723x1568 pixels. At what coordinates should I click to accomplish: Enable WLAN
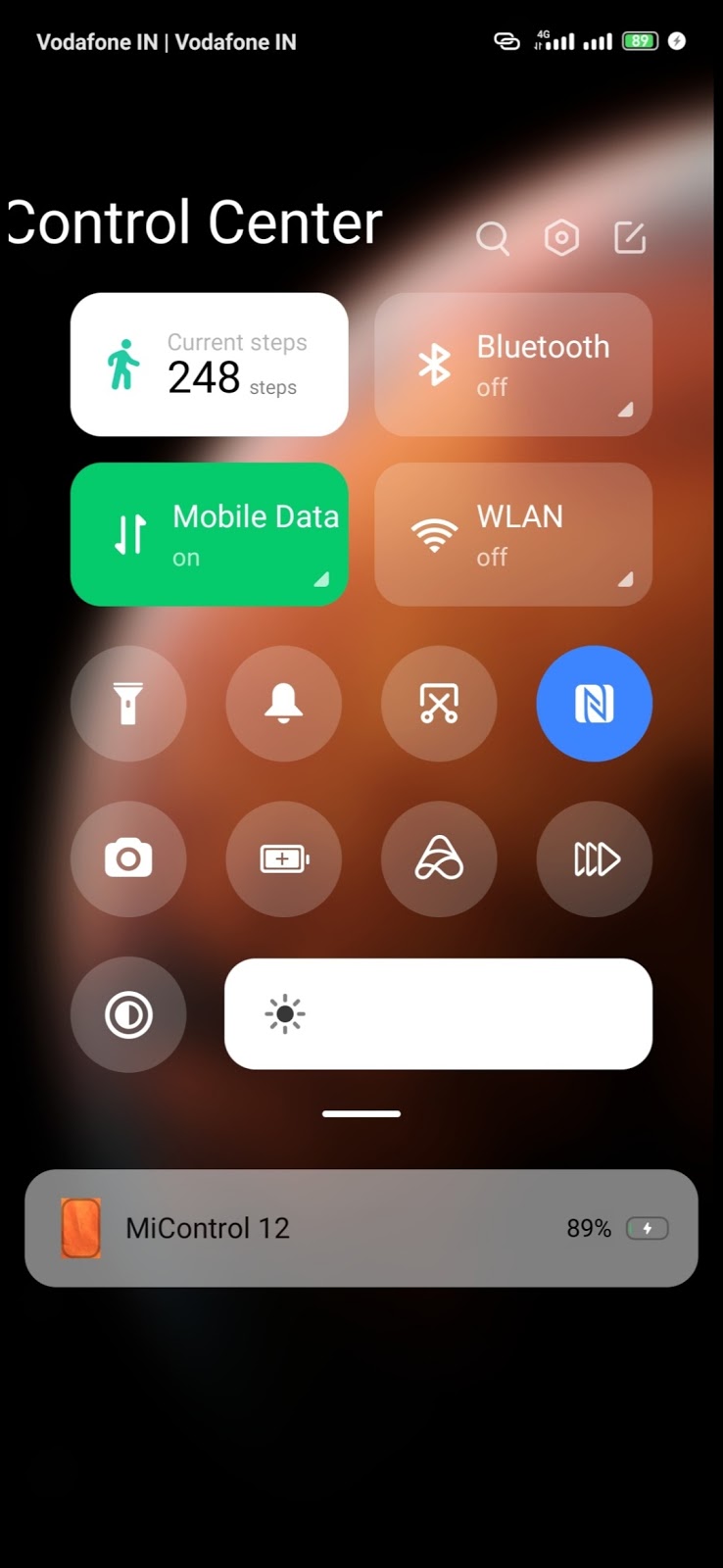point(513,534)
